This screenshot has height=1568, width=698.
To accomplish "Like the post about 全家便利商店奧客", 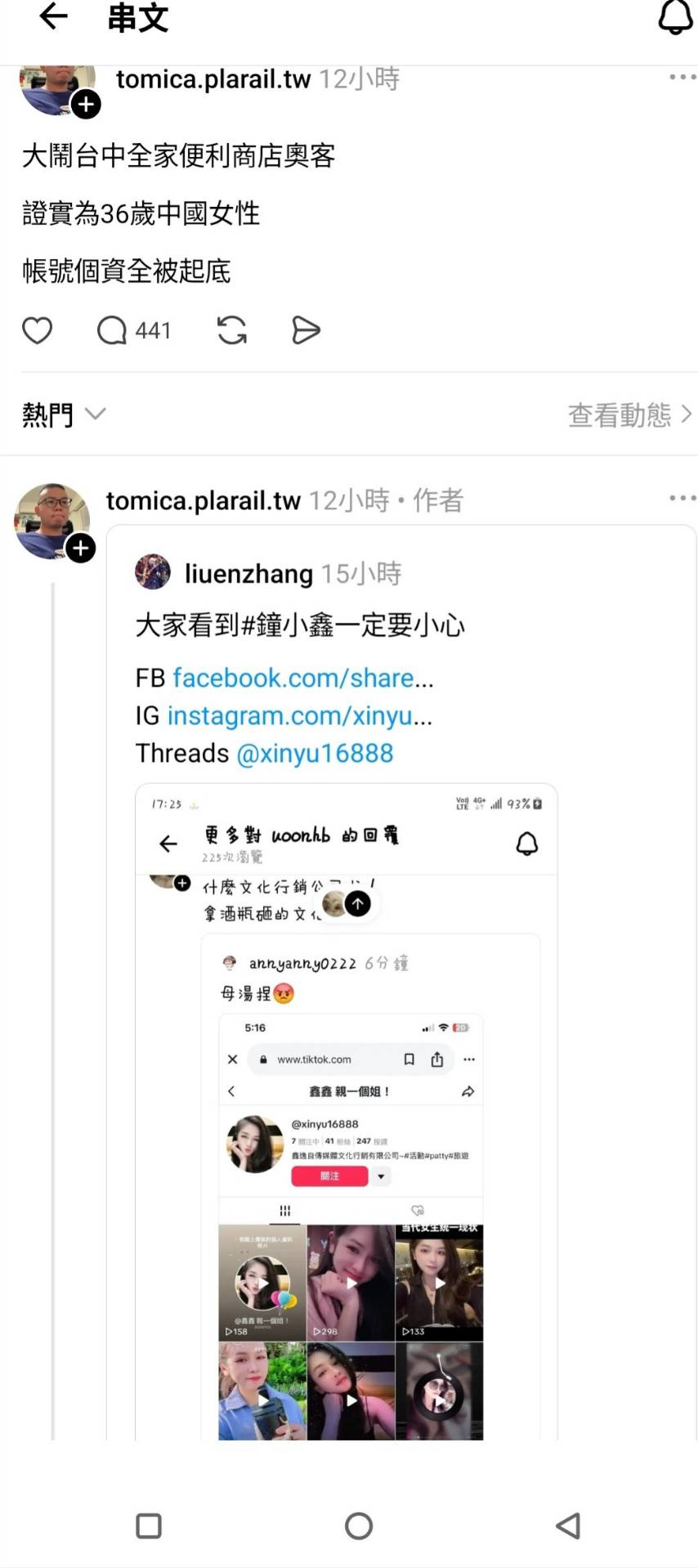I will pos(37,330).
